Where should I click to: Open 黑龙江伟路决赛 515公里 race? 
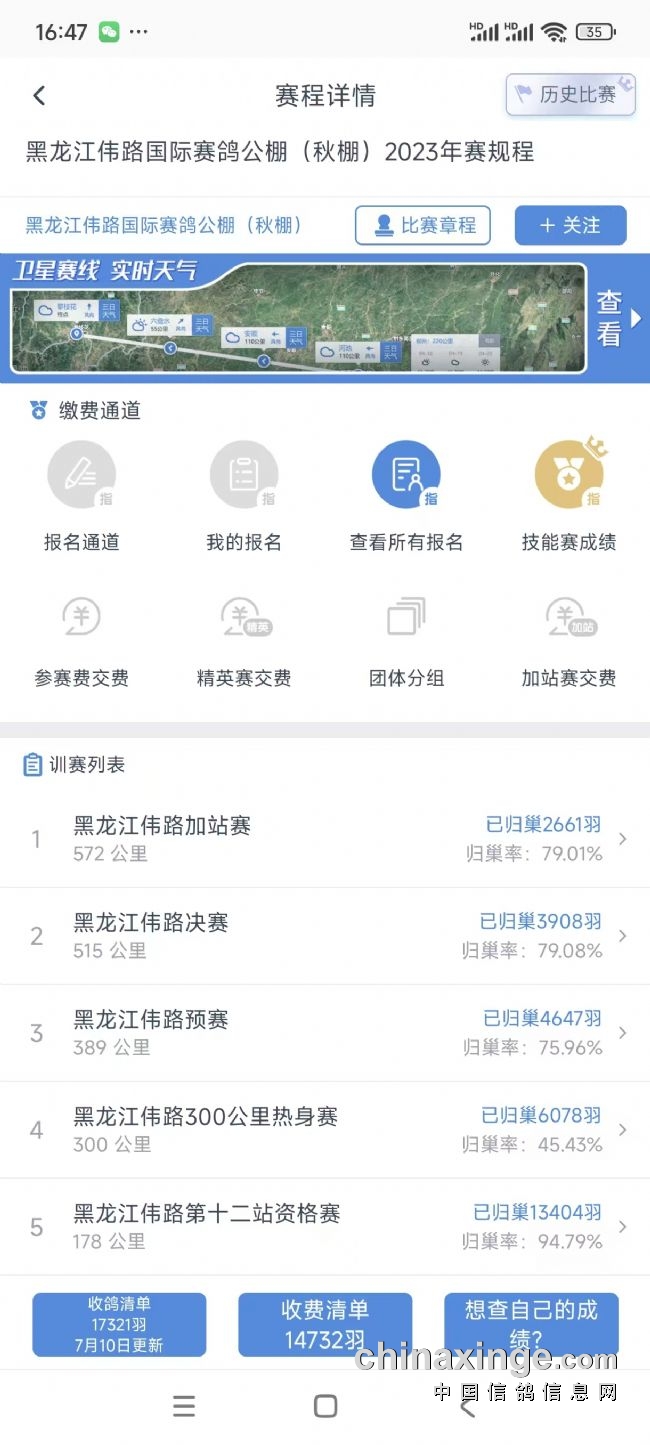[x=325, y=935]
